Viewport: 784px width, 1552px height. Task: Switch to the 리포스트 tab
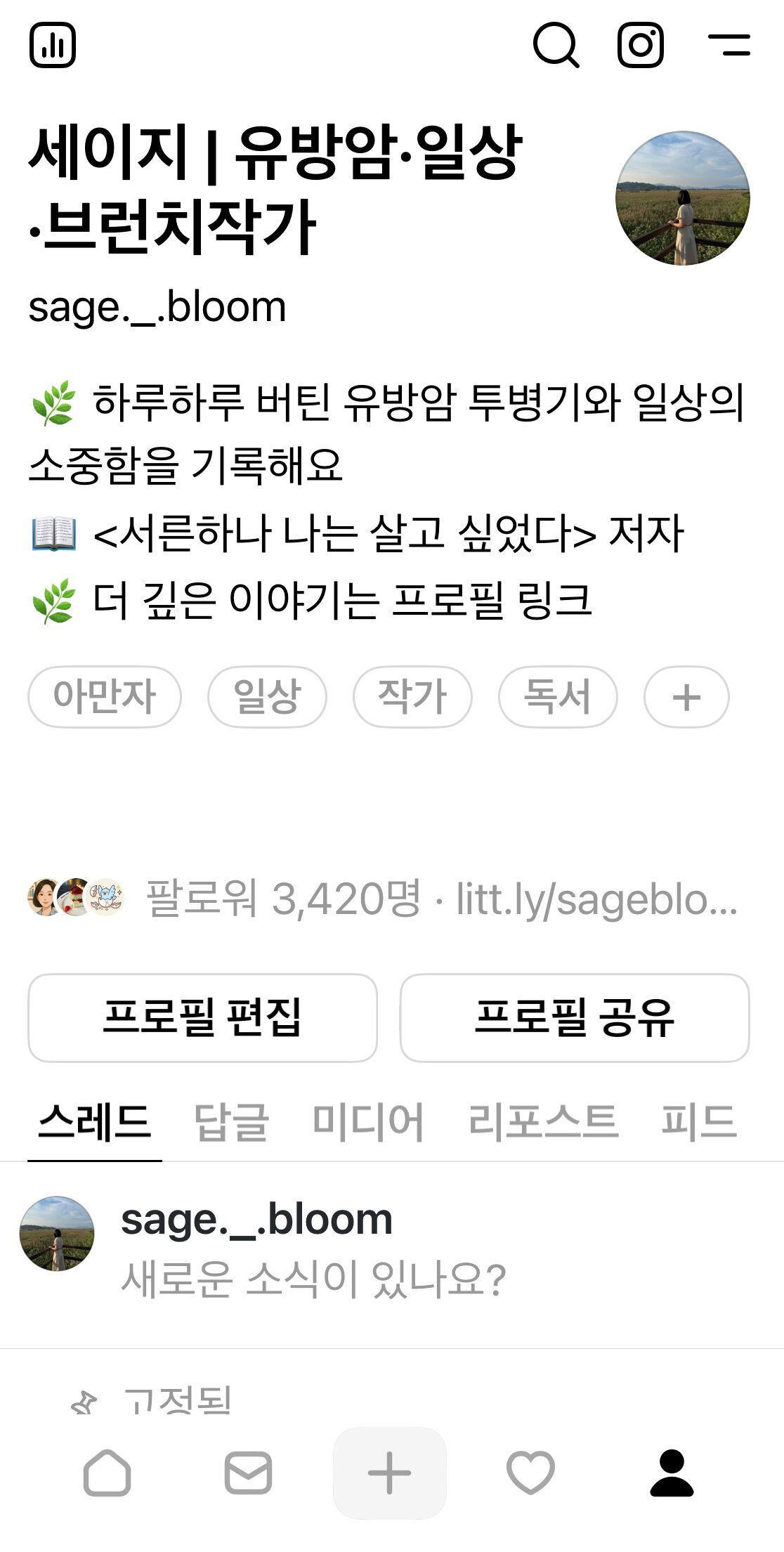[542, 1122]
